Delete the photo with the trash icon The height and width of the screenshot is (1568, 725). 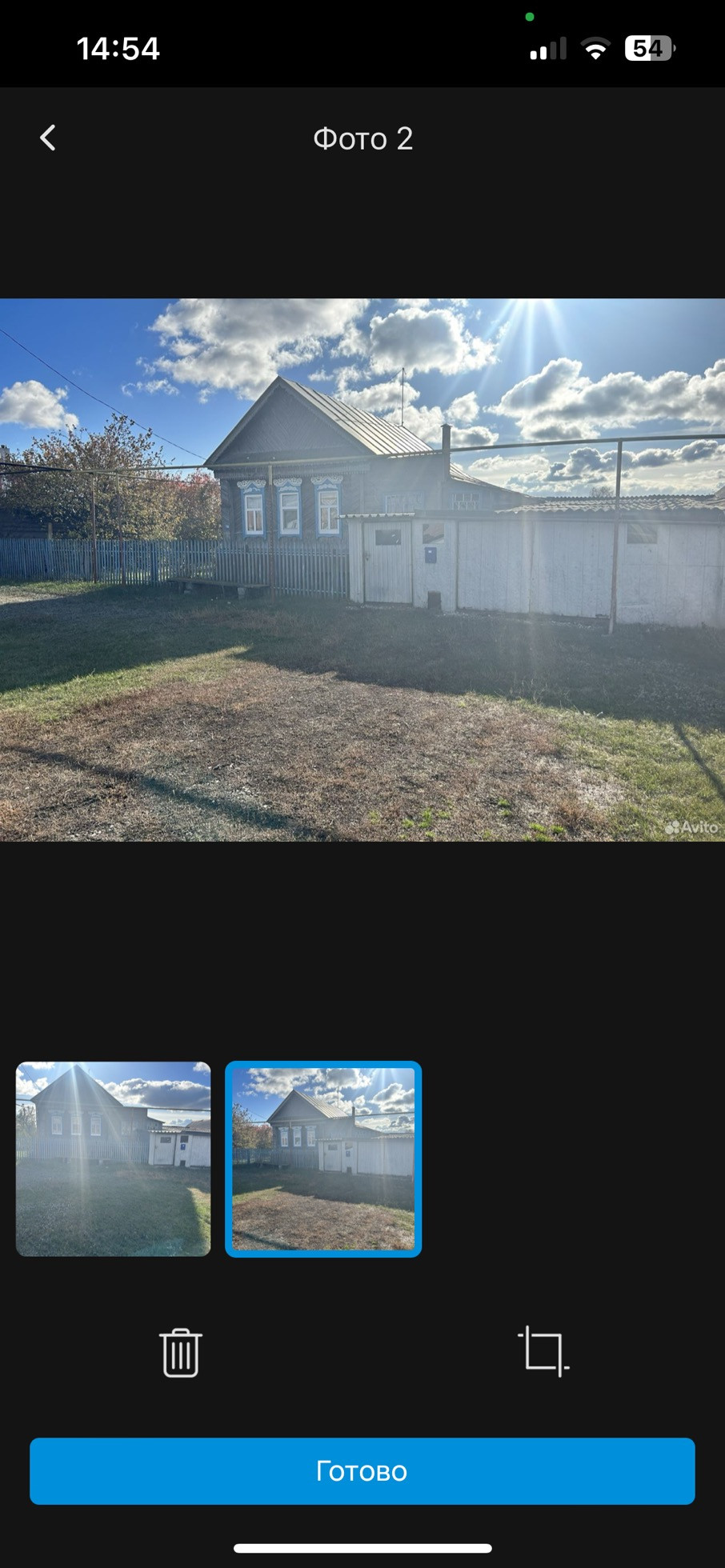pyautogui.click(x=181, y=1352)
